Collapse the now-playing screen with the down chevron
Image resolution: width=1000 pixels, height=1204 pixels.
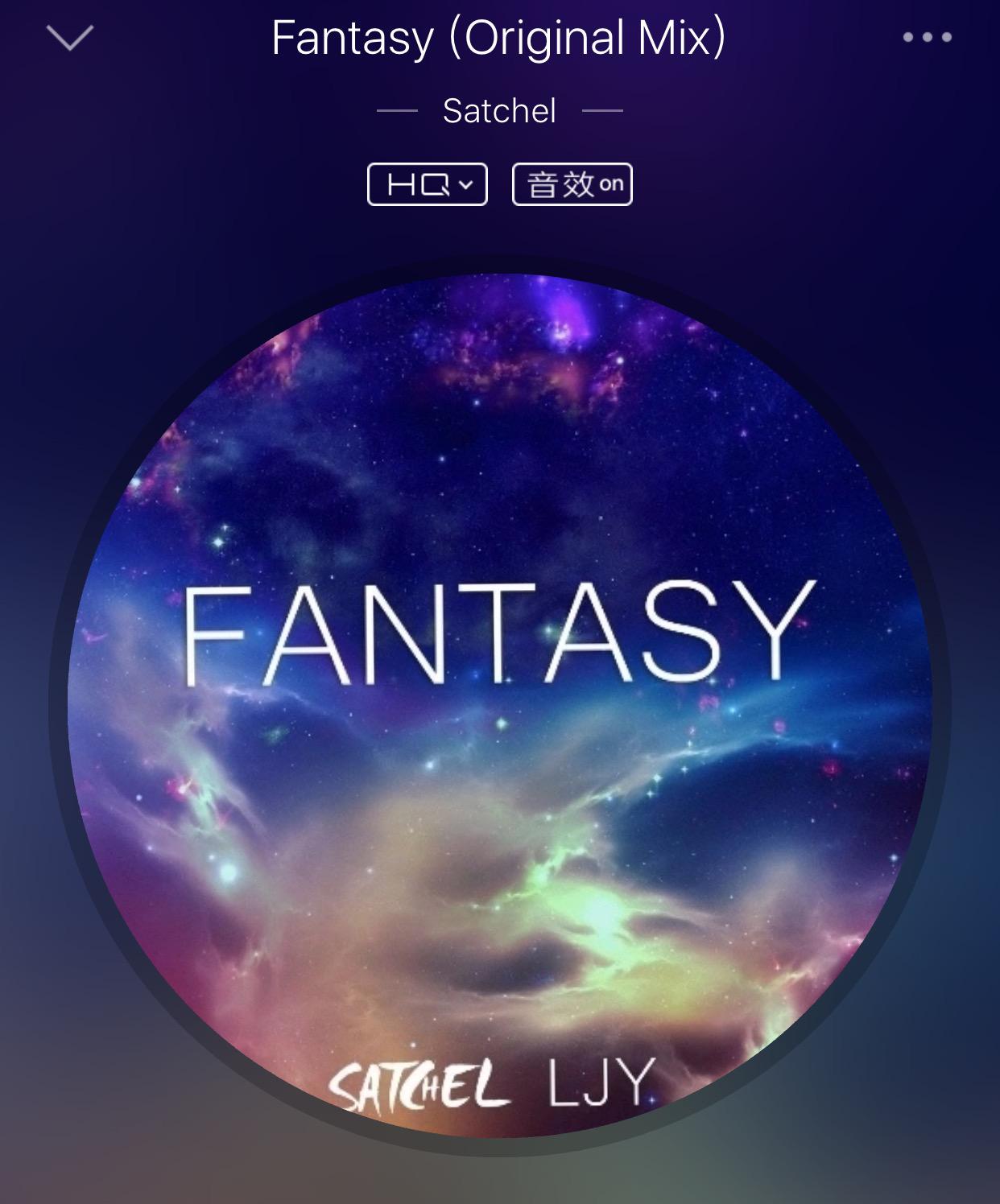tap(72, 36)
